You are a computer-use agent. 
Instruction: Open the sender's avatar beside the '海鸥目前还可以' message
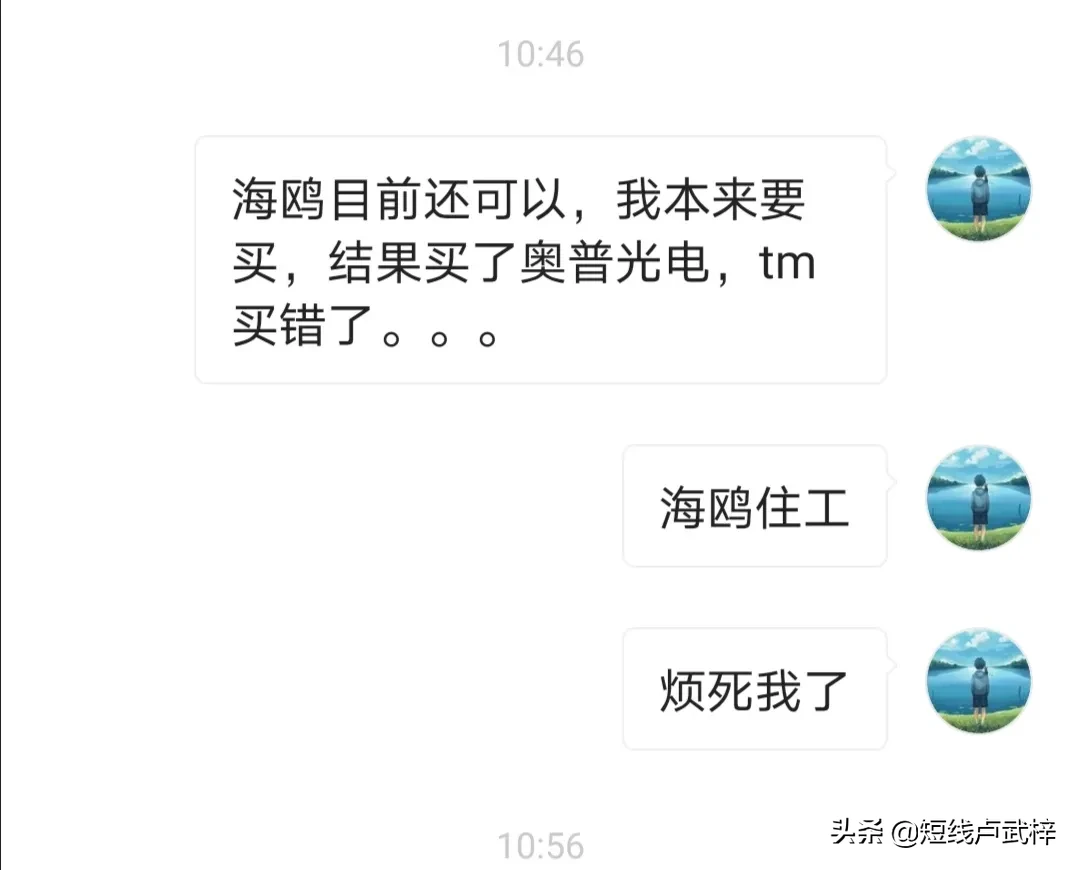tap(979, 189)
